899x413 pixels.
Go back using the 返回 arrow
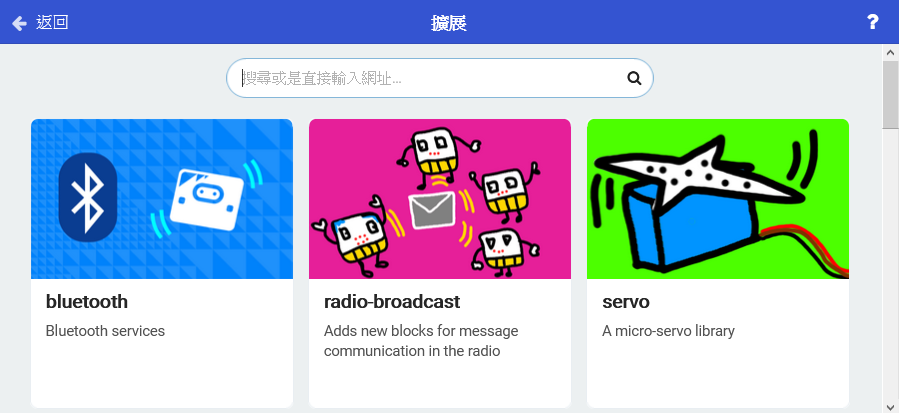point(38,22)
